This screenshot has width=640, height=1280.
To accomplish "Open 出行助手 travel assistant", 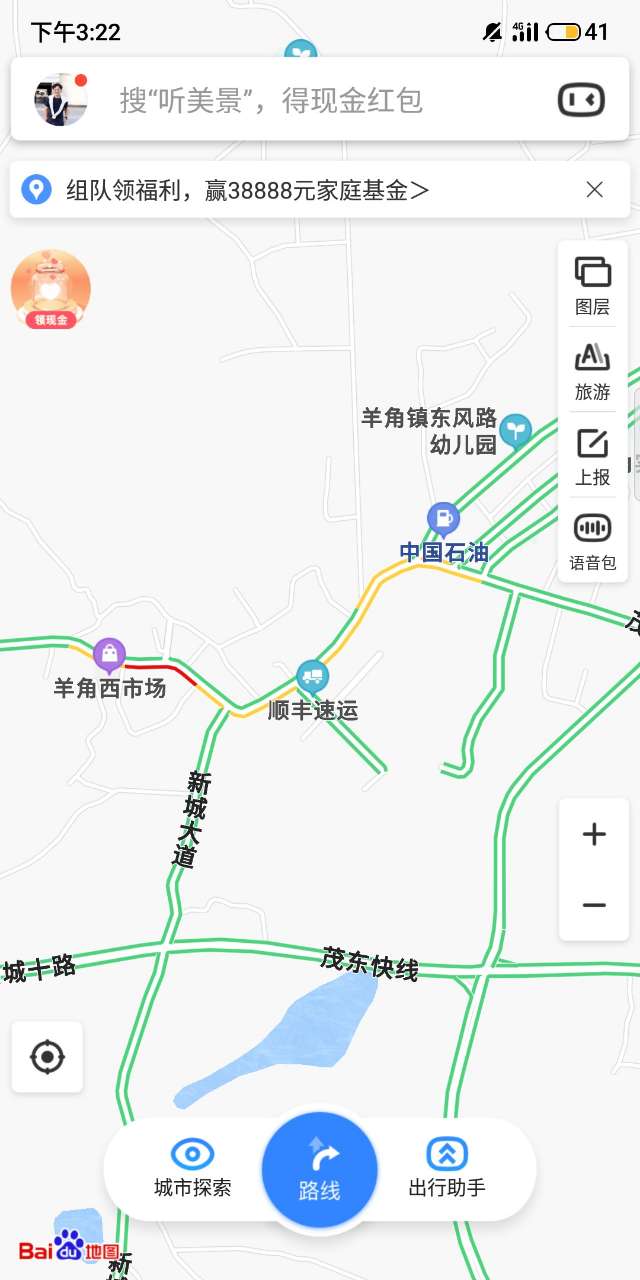I will [x=447, y=1168].
